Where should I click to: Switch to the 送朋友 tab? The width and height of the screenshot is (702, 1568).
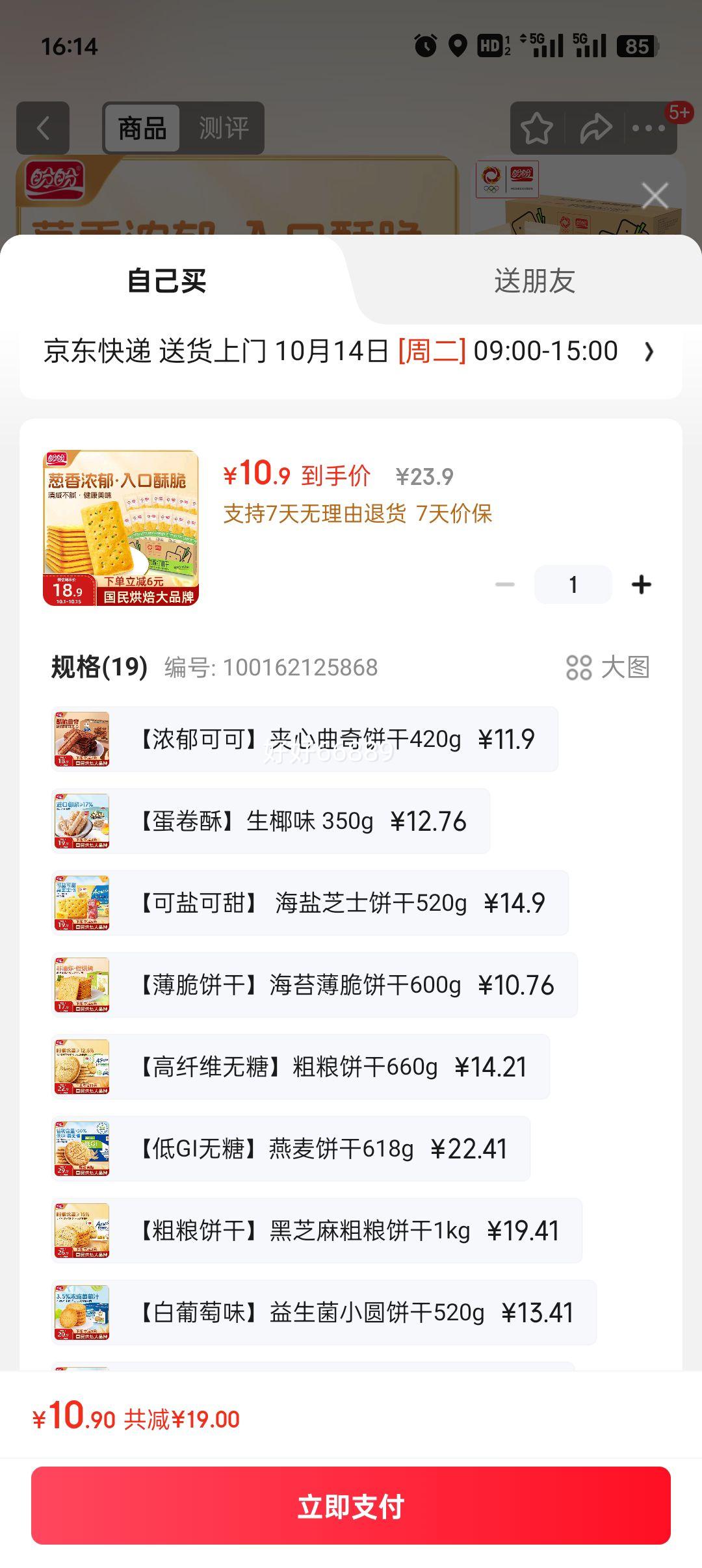(534, 281)
